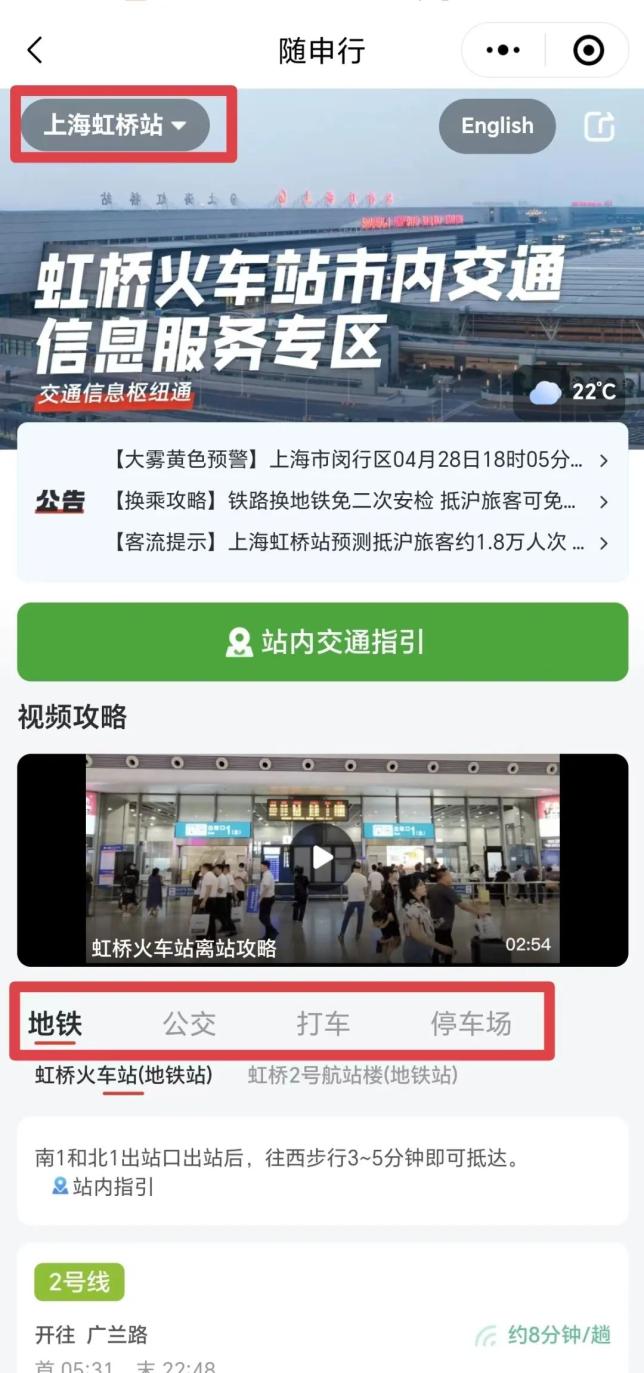The height and width of the screenshot is (1373, 644).
Task: Select 虹桥2号航站楼(地铁站) sub-tab
Action: click(352, 1076)
